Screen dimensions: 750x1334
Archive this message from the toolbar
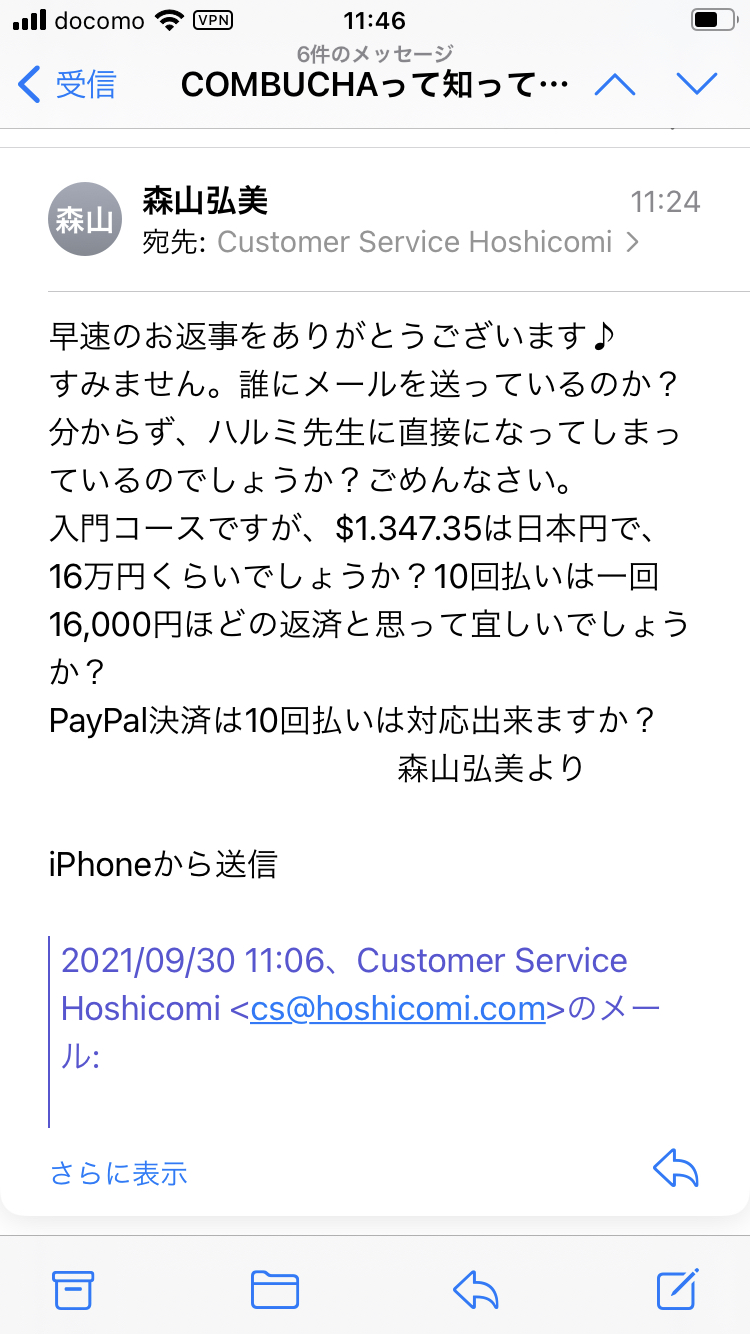click(73, 1290)
